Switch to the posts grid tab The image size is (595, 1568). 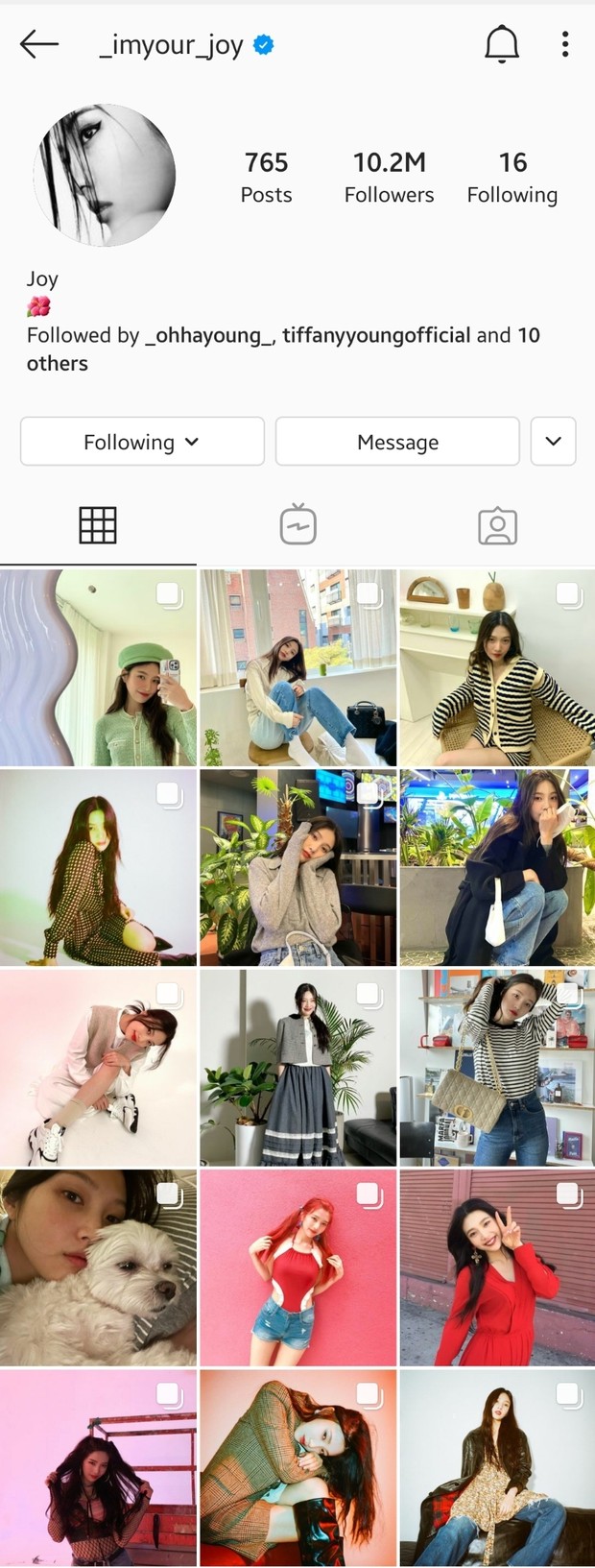[98, 525]
